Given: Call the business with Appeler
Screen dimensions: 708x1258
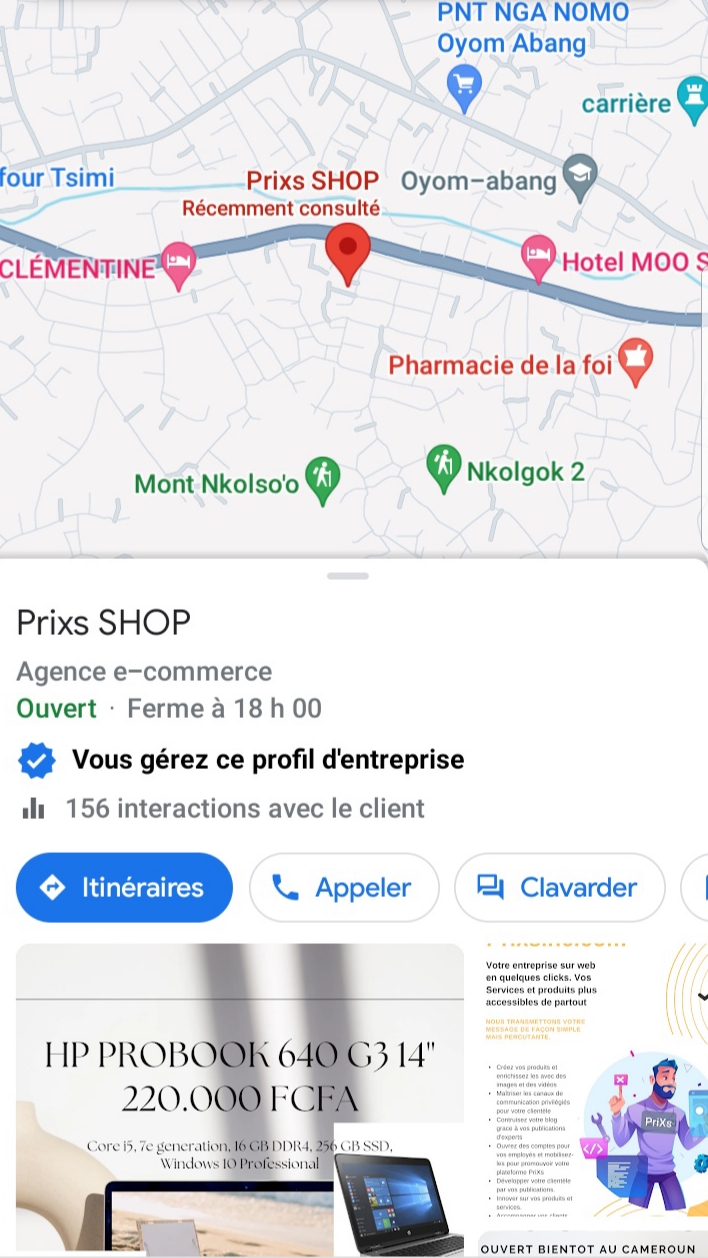Looking at the screenshot, I should pyautogui.click(x=344, y=887).
